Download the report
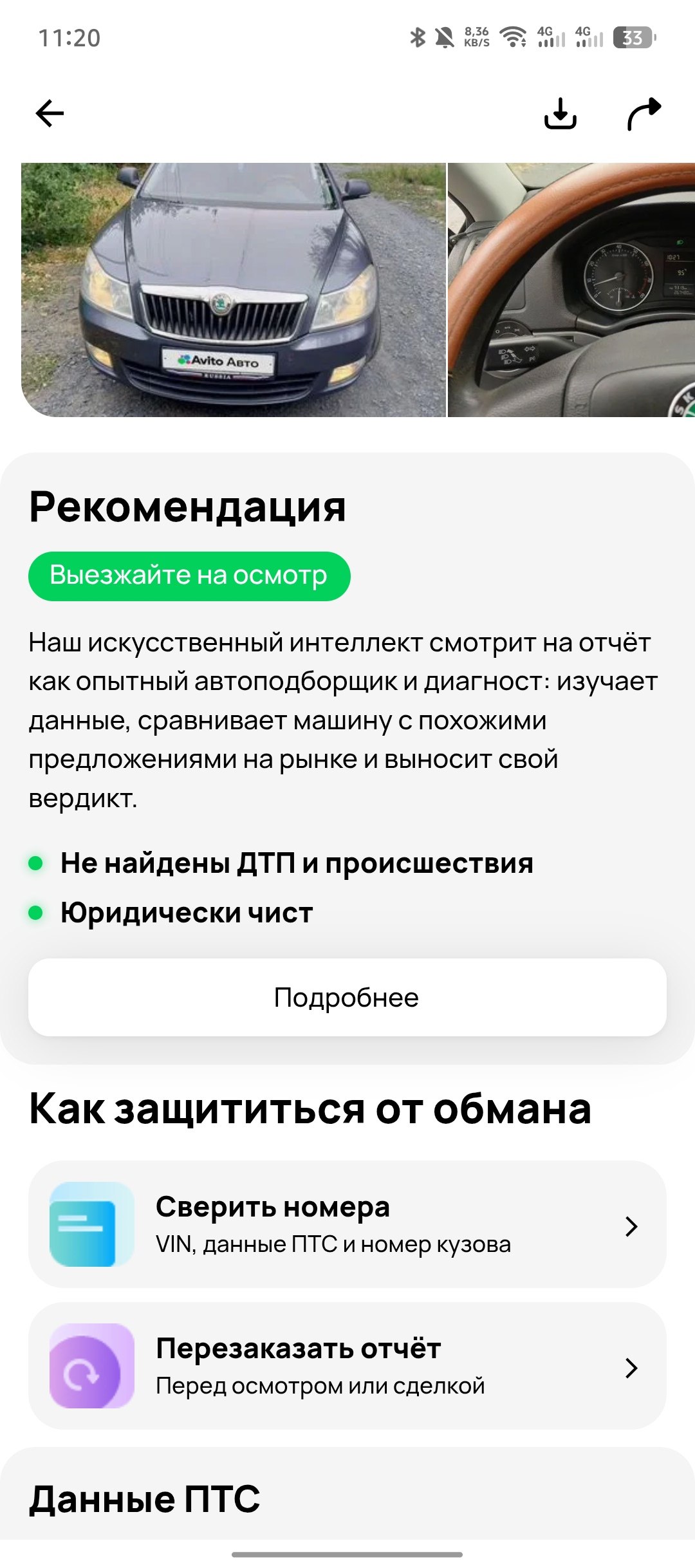This screenshot has height=1568, width=695. tap(560, 114)
